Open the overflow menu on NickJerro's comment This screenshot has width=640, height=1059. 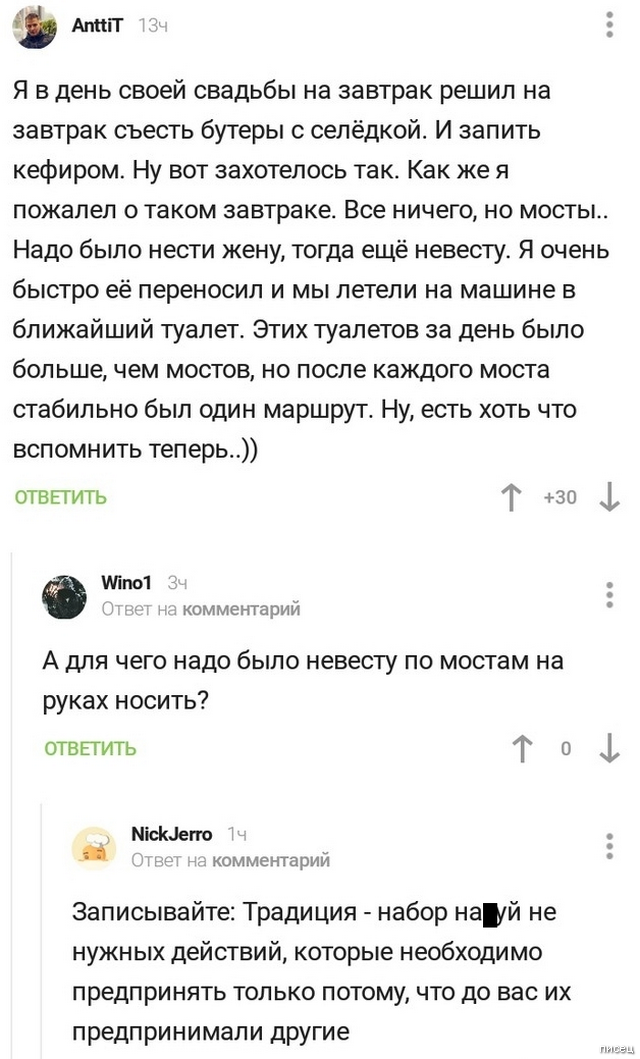[611, 846]
